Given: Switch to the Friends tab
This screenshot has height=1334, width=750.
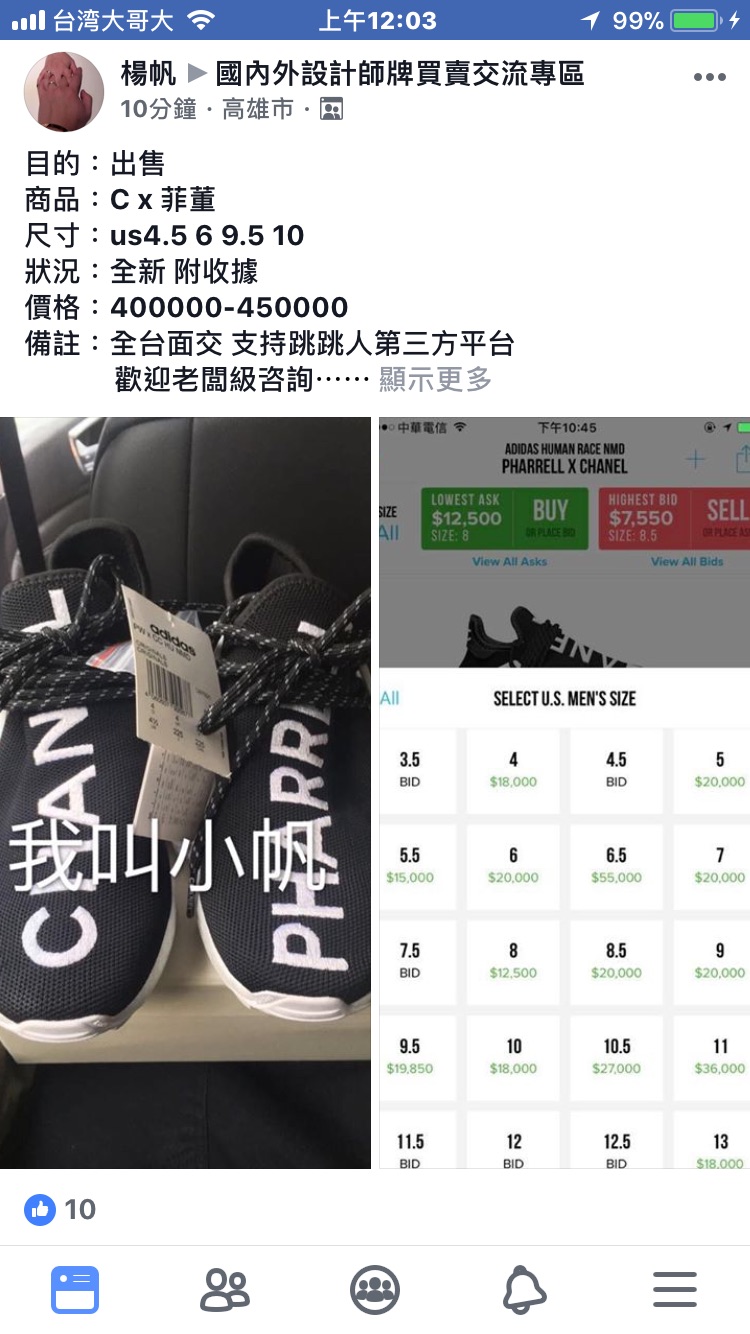Looking at the screenshot, I should point(225,1290).
